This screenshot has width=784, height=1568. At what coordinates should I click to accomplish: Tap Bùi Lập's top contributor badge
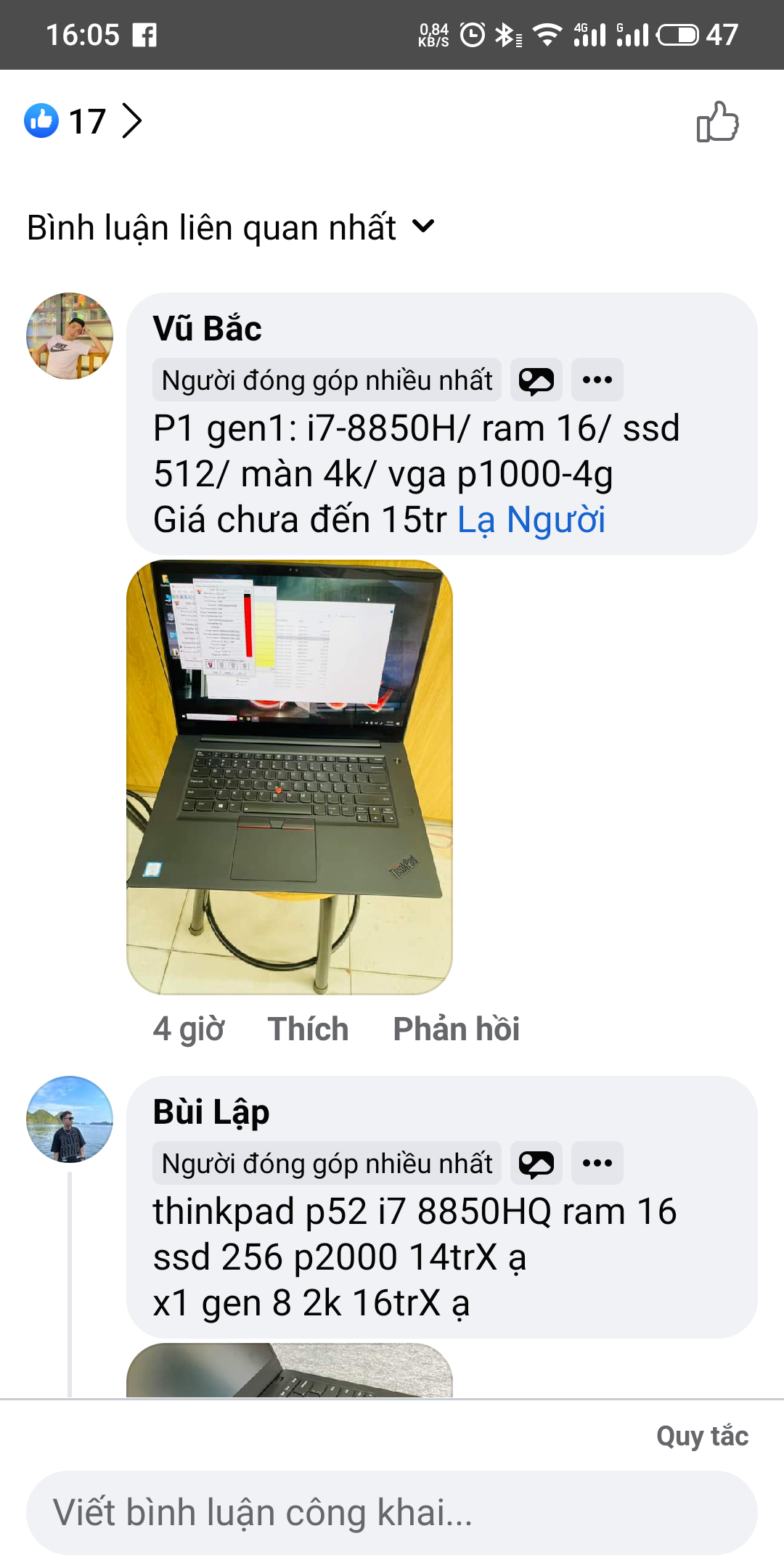[324, 1162]
